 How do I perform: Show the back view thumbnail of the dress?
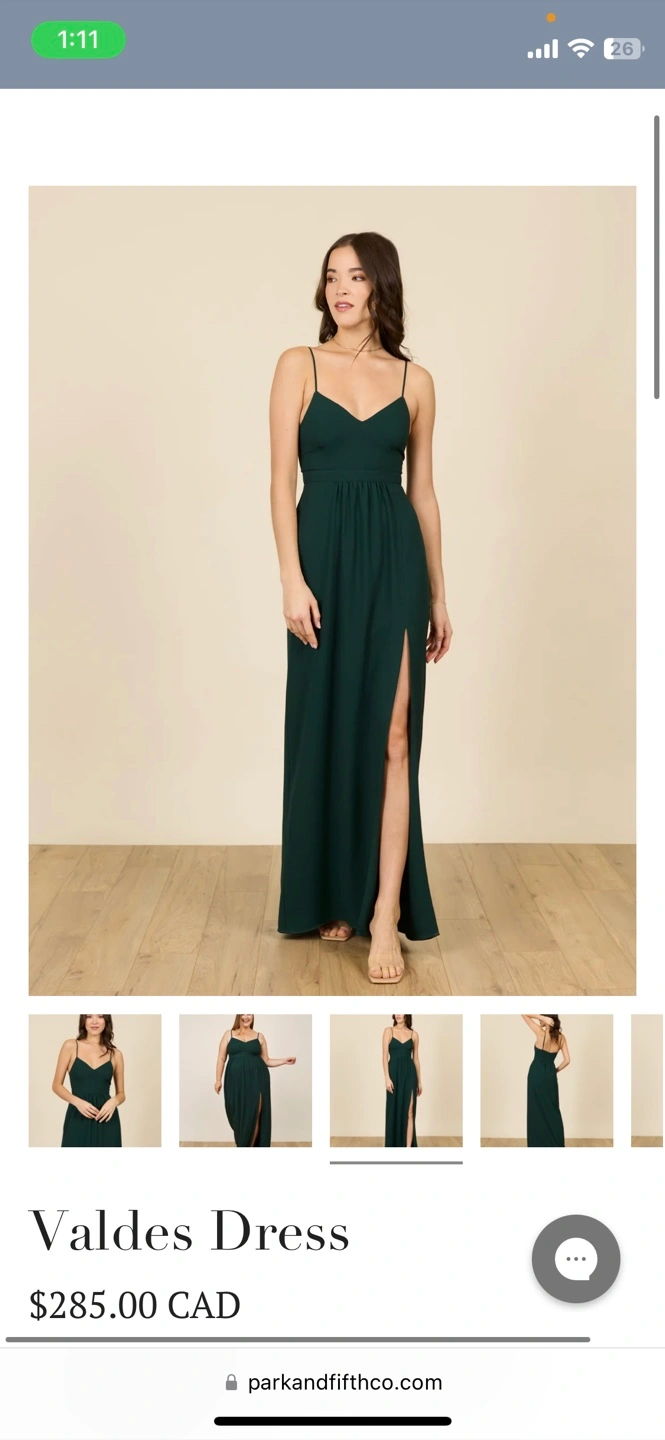pos(546,1080)
